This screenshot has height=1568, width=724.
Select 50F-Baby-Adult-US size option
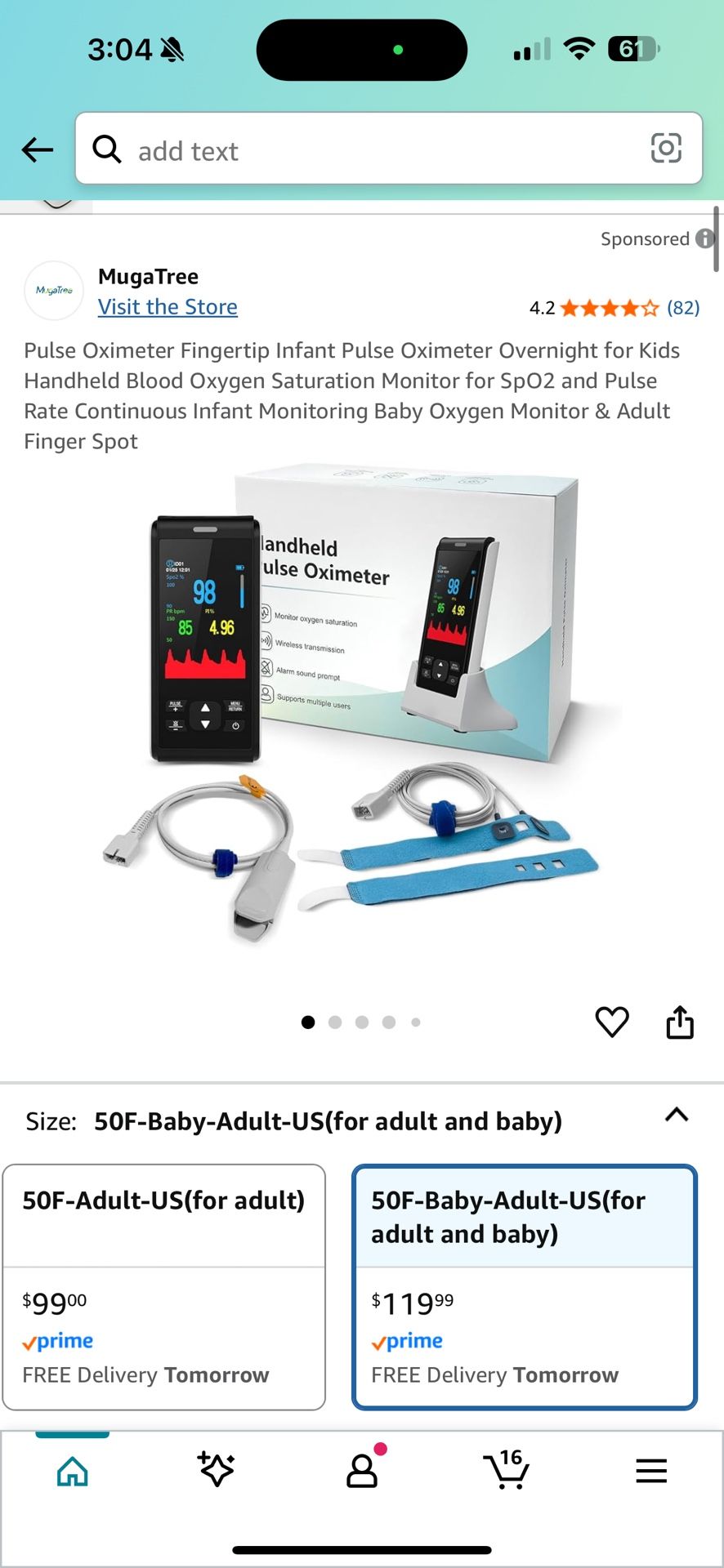pyautogui.click(x=524, y=1286)
